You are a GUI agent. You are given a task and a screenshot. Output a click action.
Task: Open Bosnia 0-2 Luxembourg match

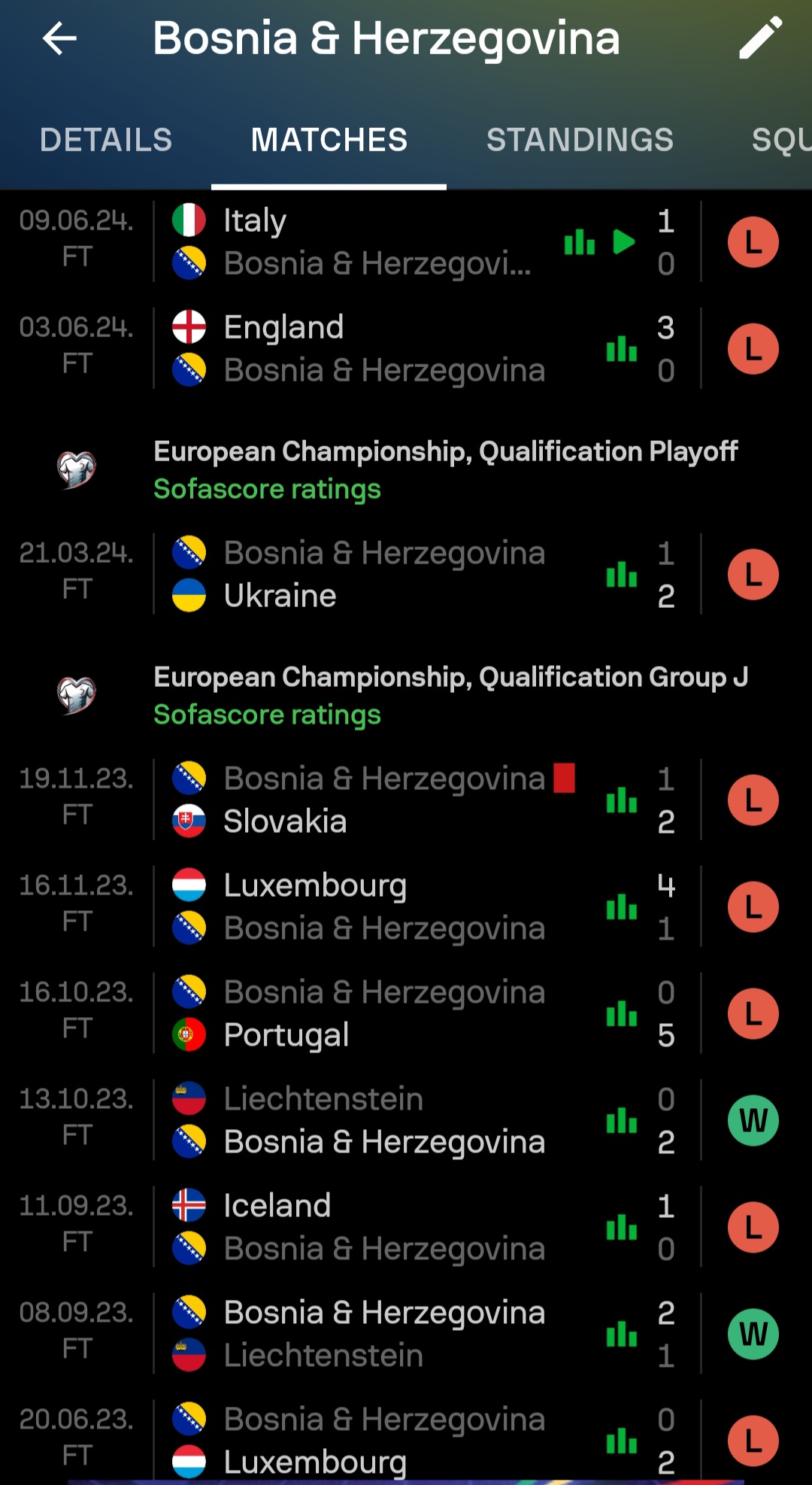(x=406, y=1440)
